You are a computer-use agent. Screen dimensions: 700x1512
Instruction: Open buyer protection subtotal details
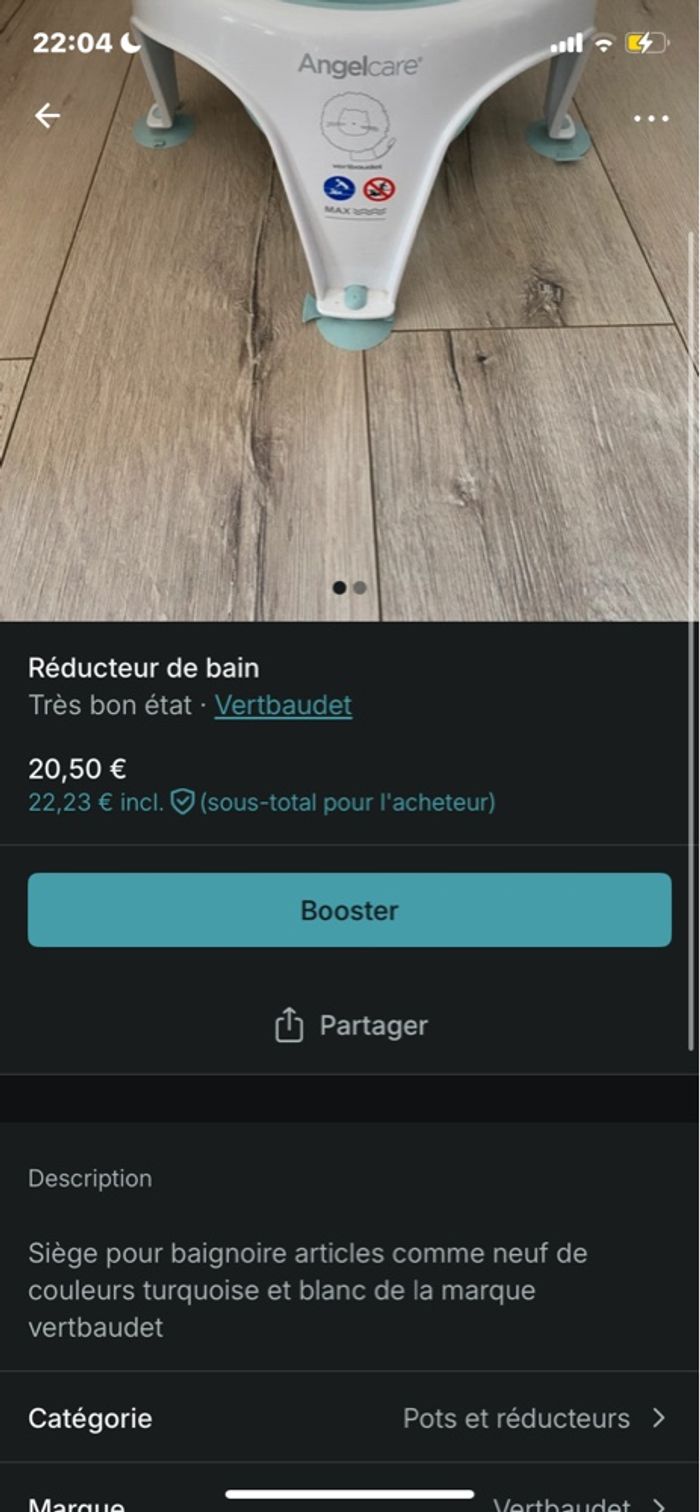click(262, 802)
